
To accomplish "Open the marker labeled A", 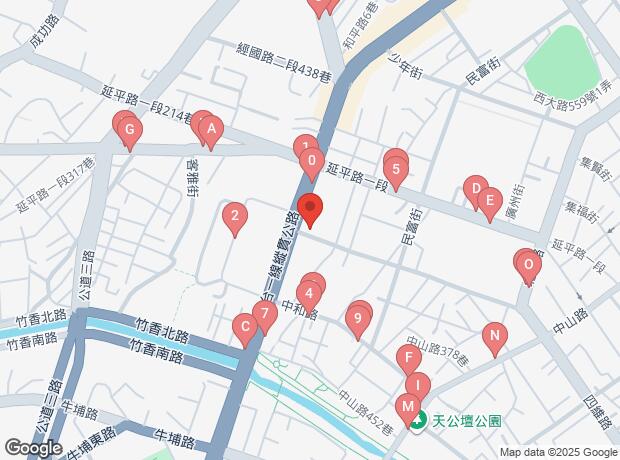I will (x=211, y=130).
